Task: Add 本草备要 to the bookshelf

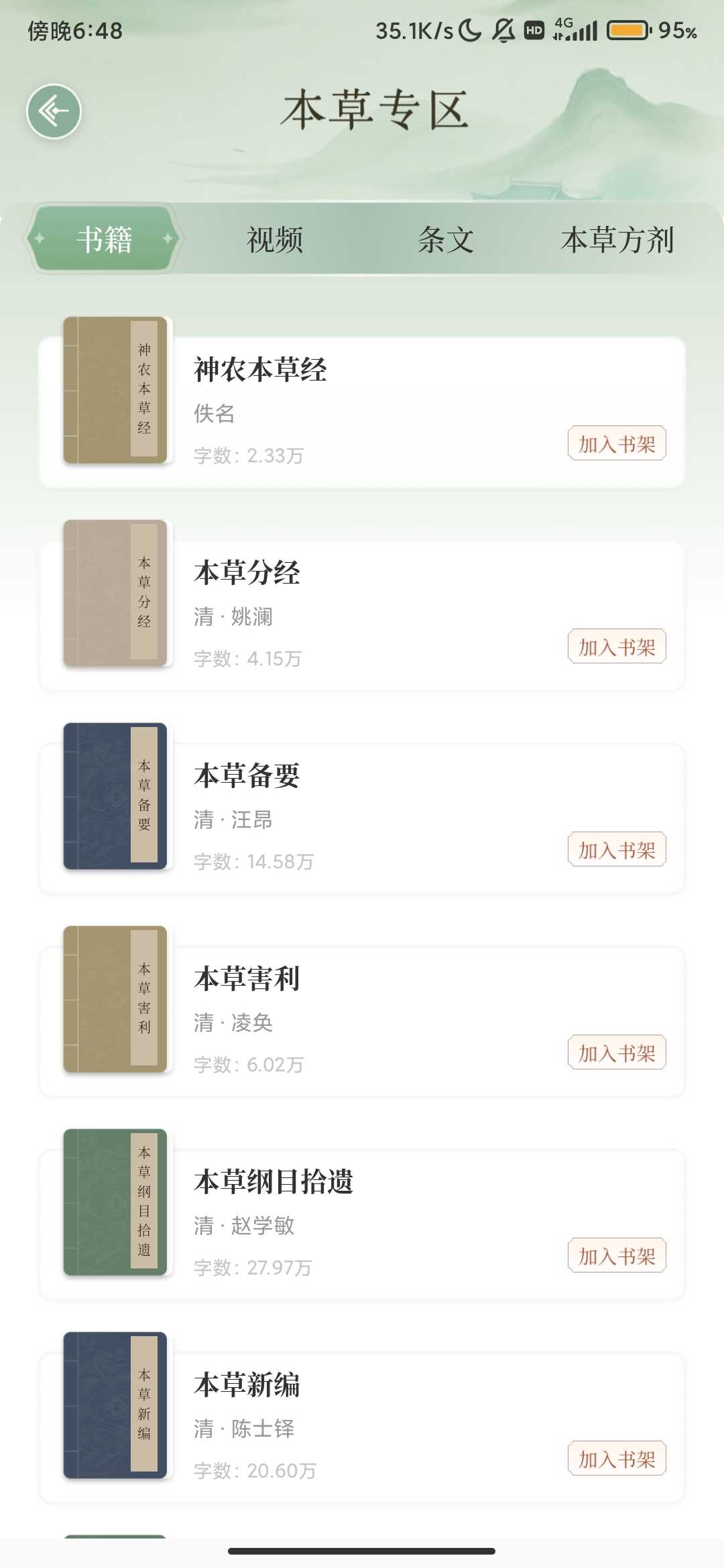Action: pyautogui.click(x=617, y=850)
